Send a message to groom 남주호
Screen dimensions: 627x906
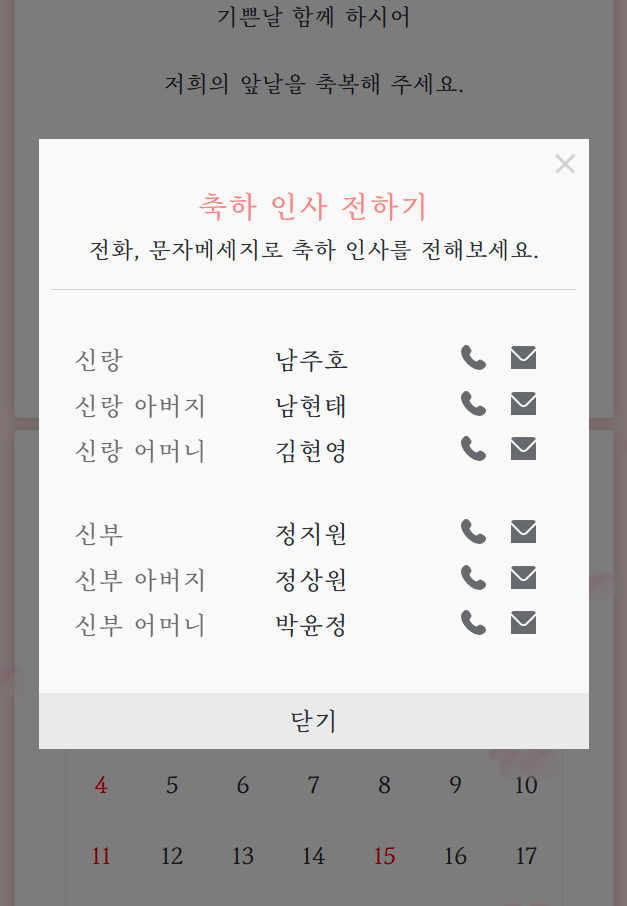(523, 358)
